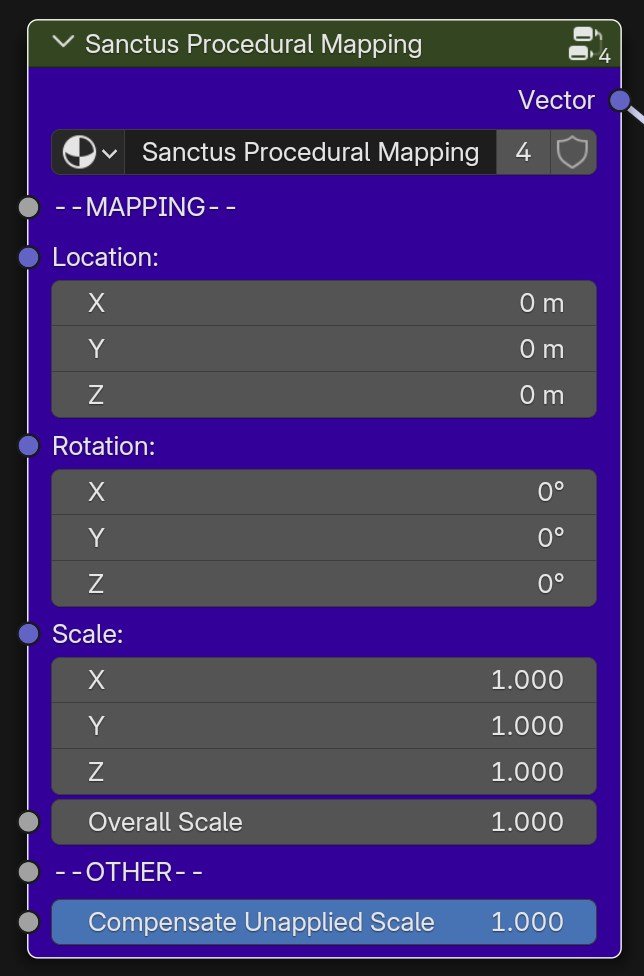
Task: Select the Rotation X field
Action: [x=323, y=492]
